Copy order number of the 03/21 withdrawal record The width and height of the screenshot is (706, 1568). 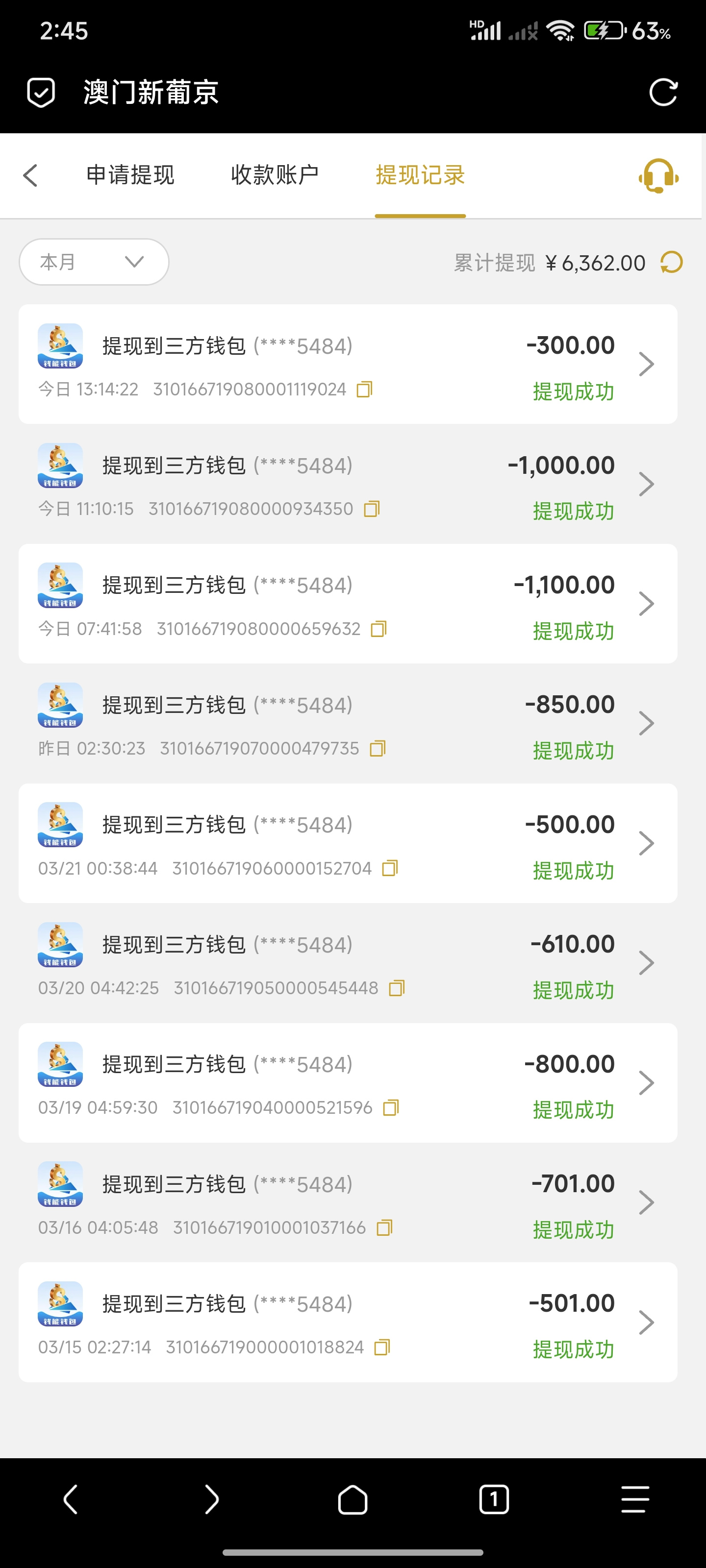pyautogui.click(x=389, y=867)
